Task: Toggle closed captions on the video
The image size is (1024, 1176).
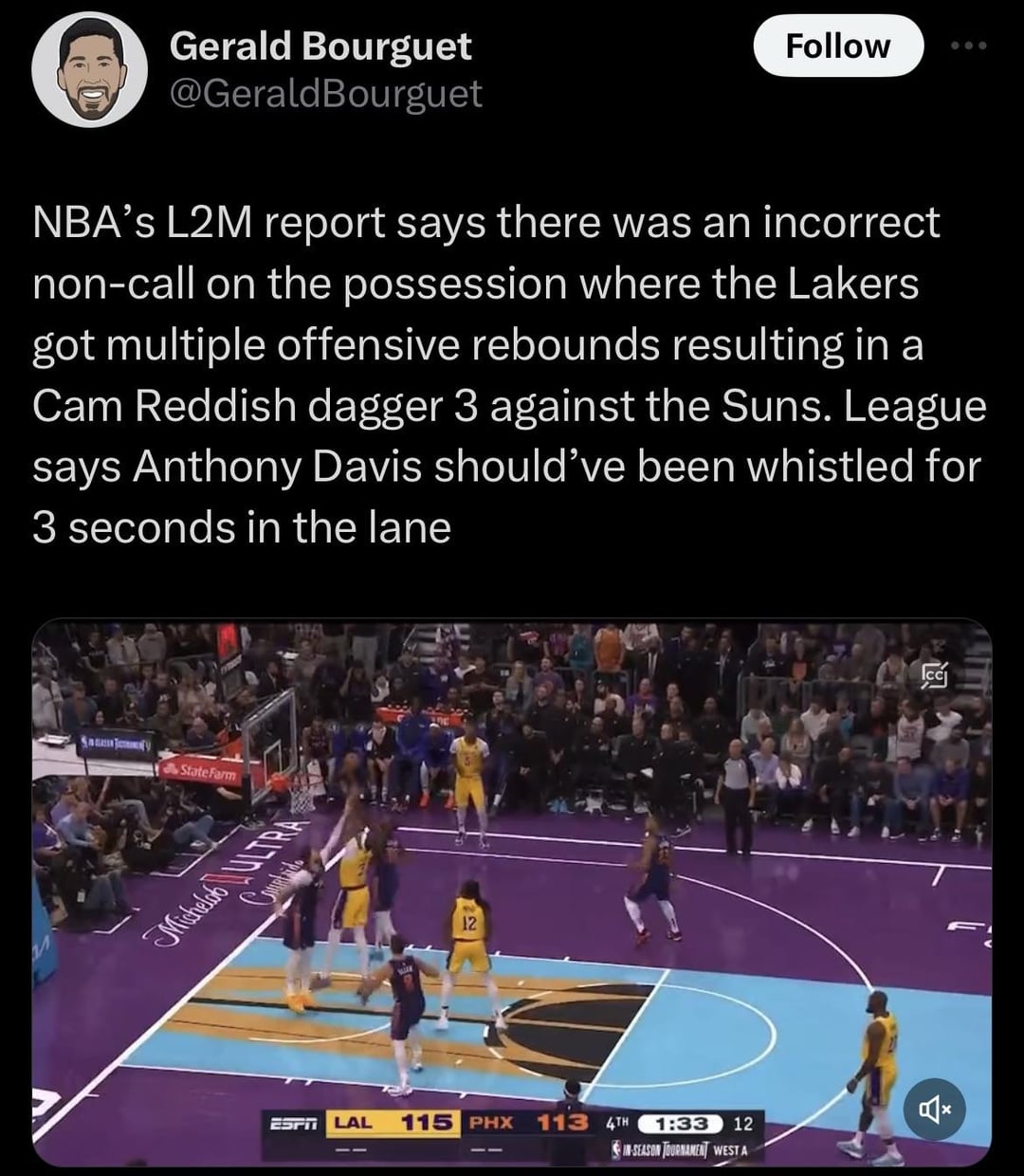Action: [x=937, y=674]
